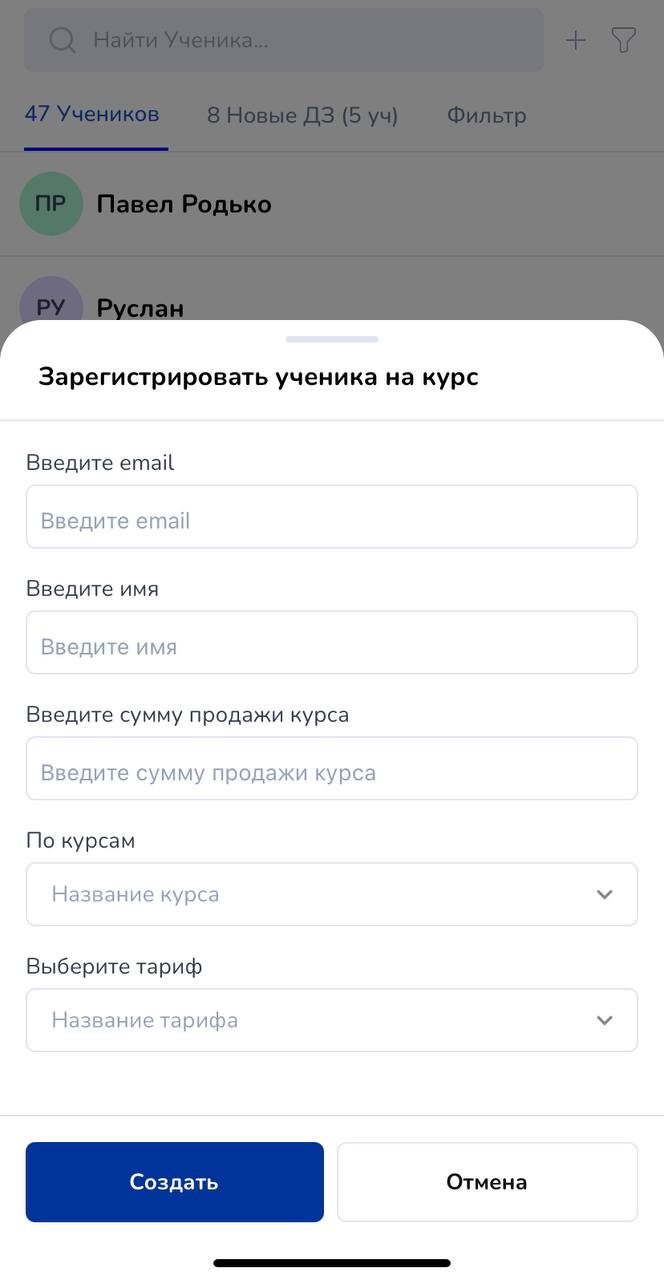This screenshot has width=664, height=1280.
Task: Cancel registration with the Отмена button
Action: (x=487, y=1182)
